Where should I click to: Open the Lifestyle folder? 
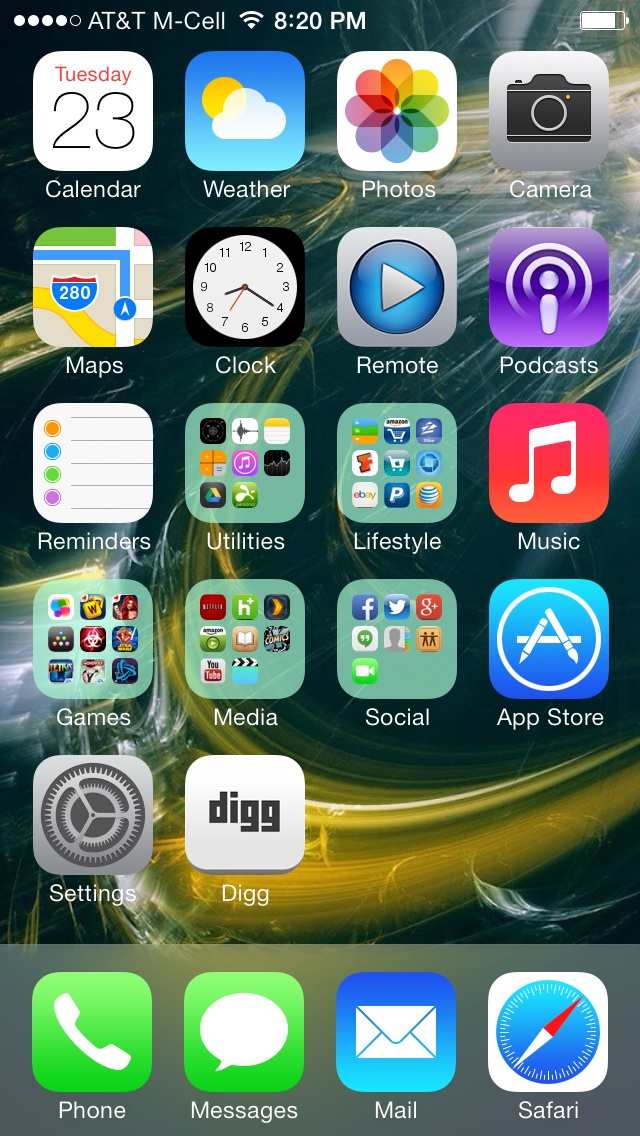pyautogui.click(x=397, y=463)
